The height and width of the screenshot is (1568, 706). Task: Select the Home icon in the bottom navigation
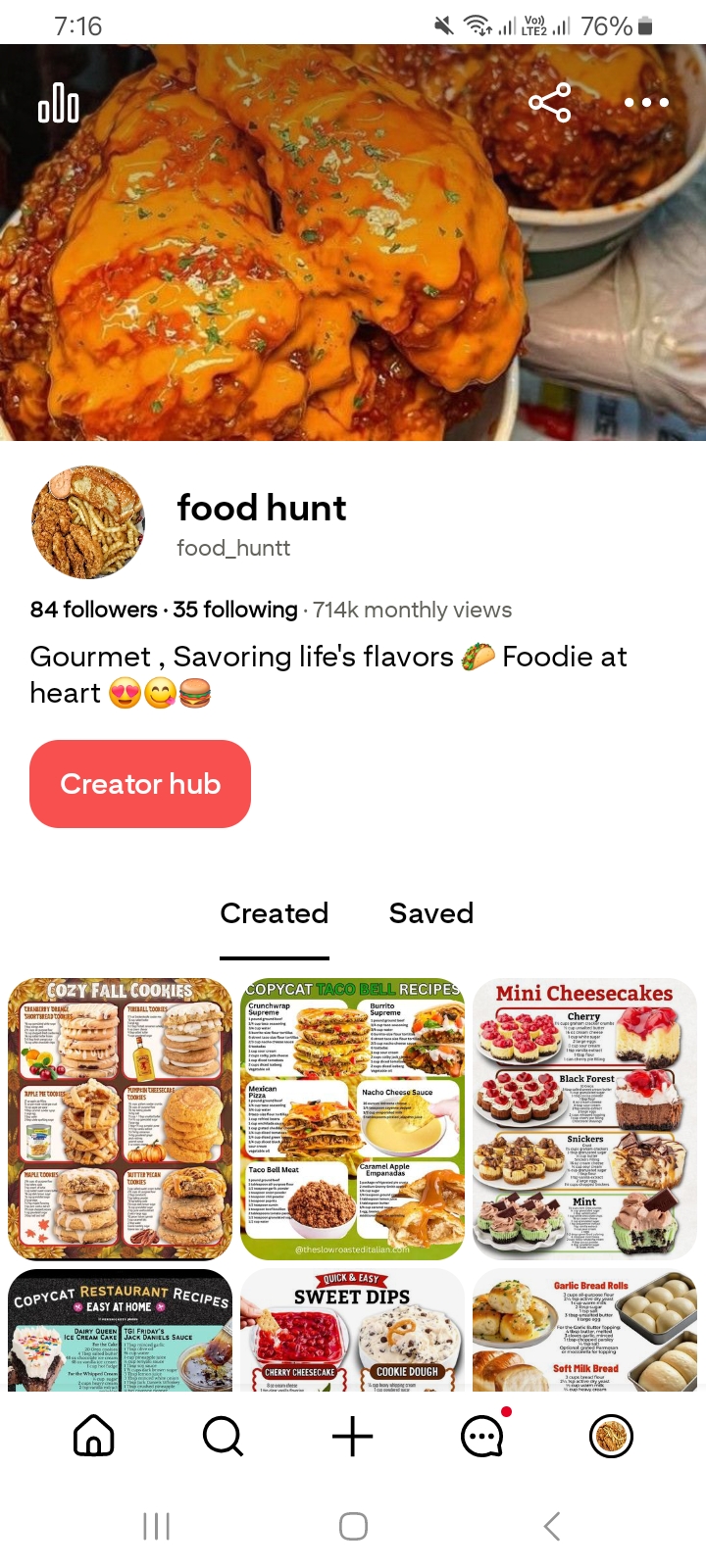point(93,1436)
